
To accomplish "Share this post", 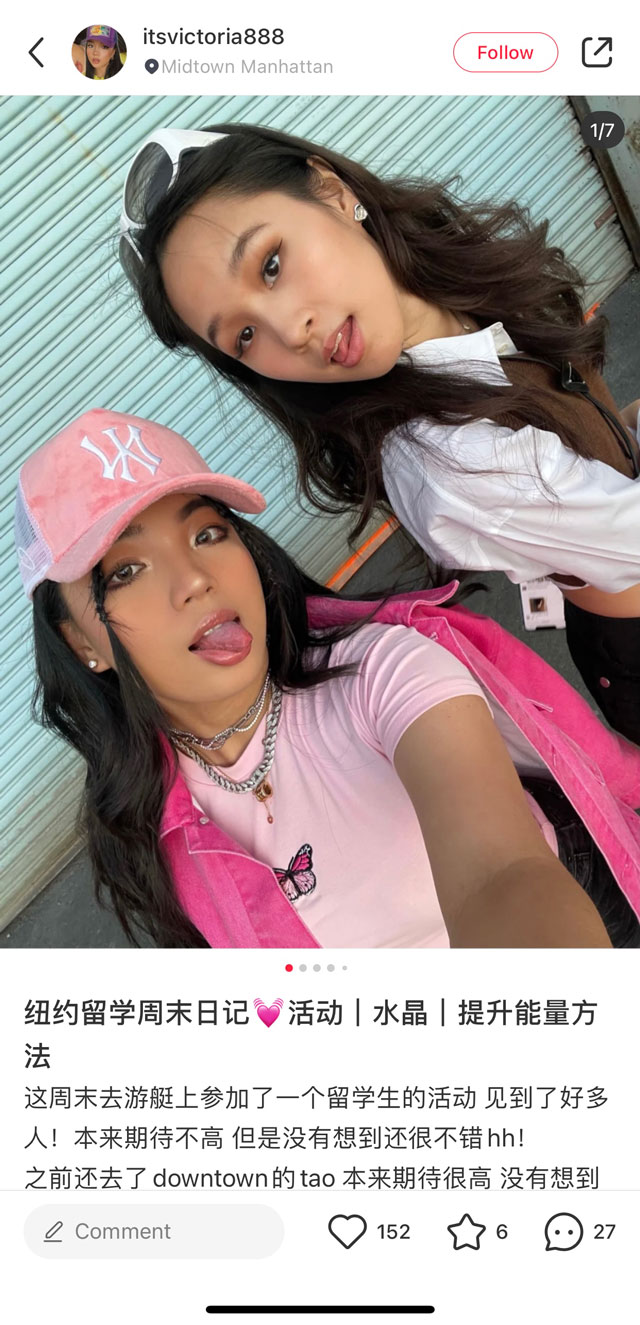I will click(597, 52).
